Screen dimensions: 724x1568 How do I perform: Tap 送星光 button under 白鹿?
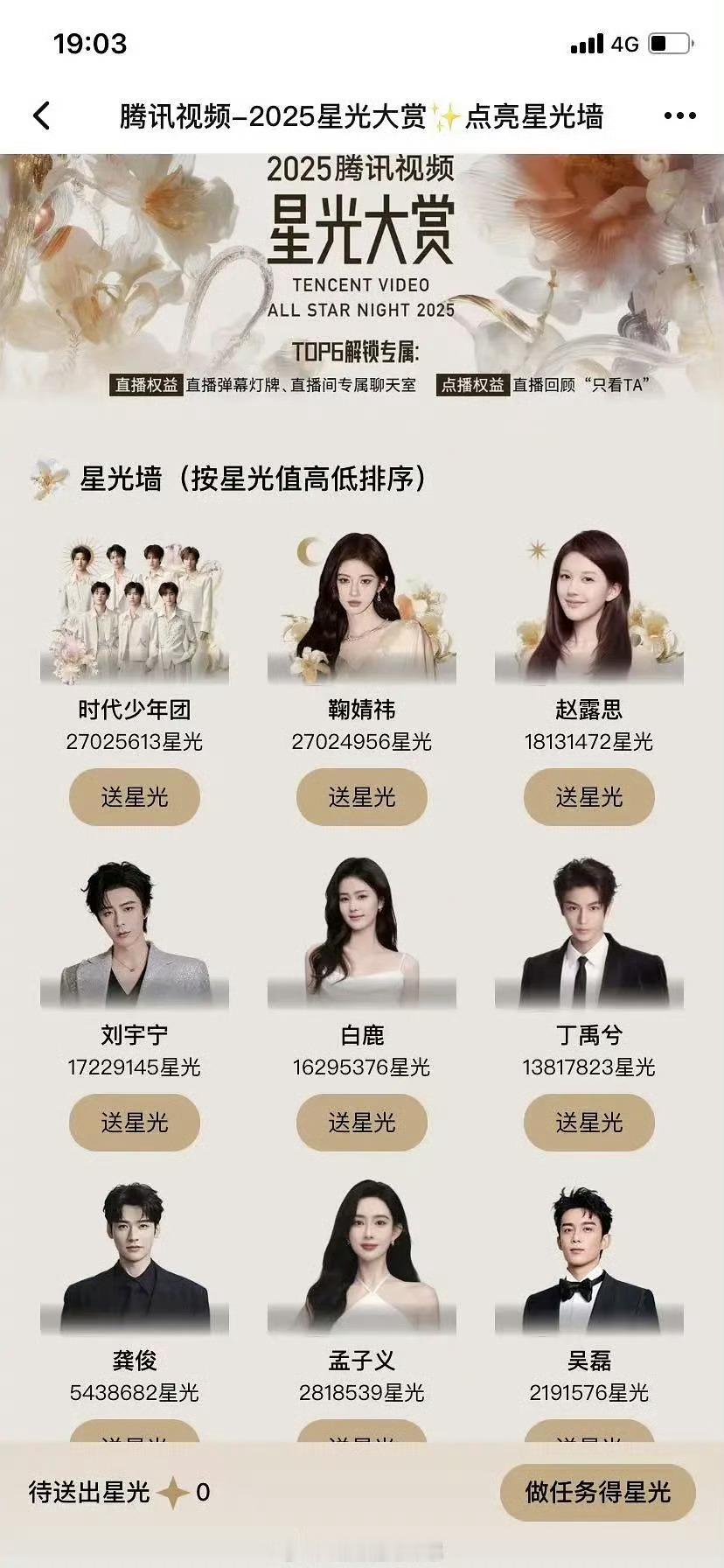click(x=361, y=1123)
